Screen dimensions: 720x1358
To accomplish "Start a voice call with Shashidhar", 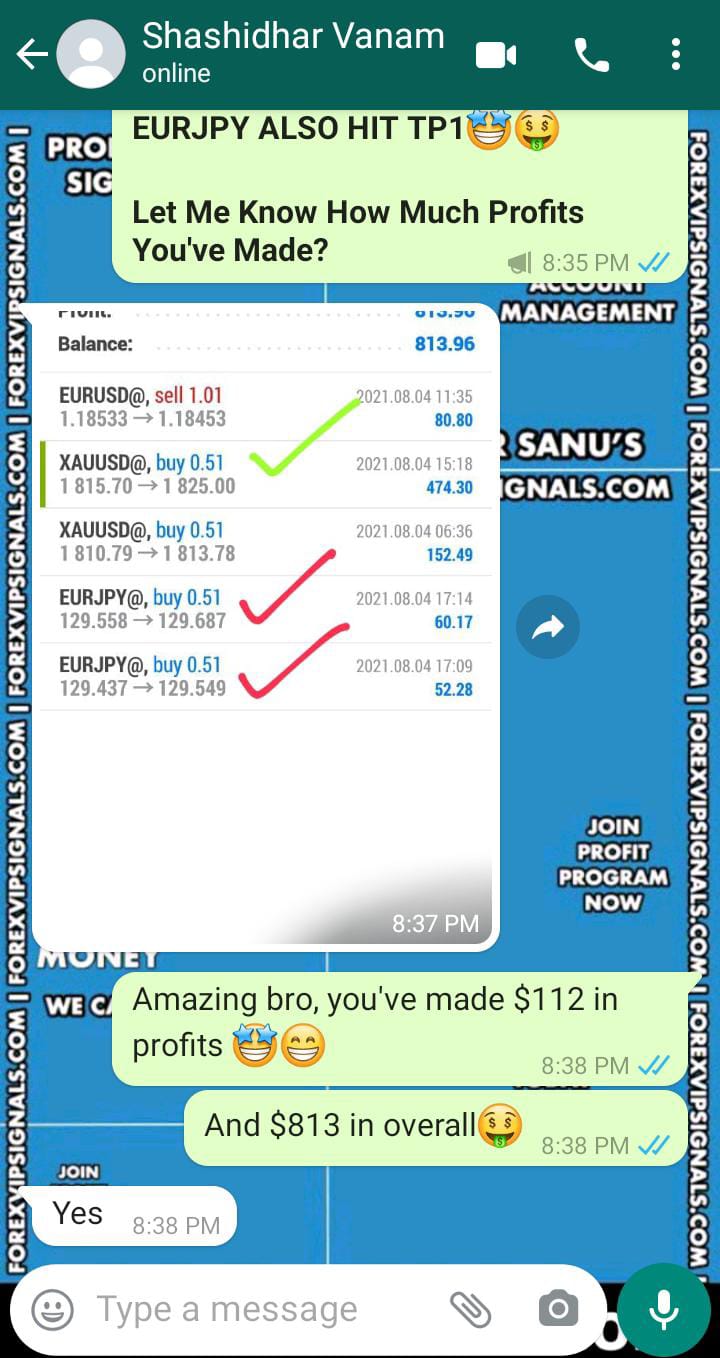I will click(591, 54).
